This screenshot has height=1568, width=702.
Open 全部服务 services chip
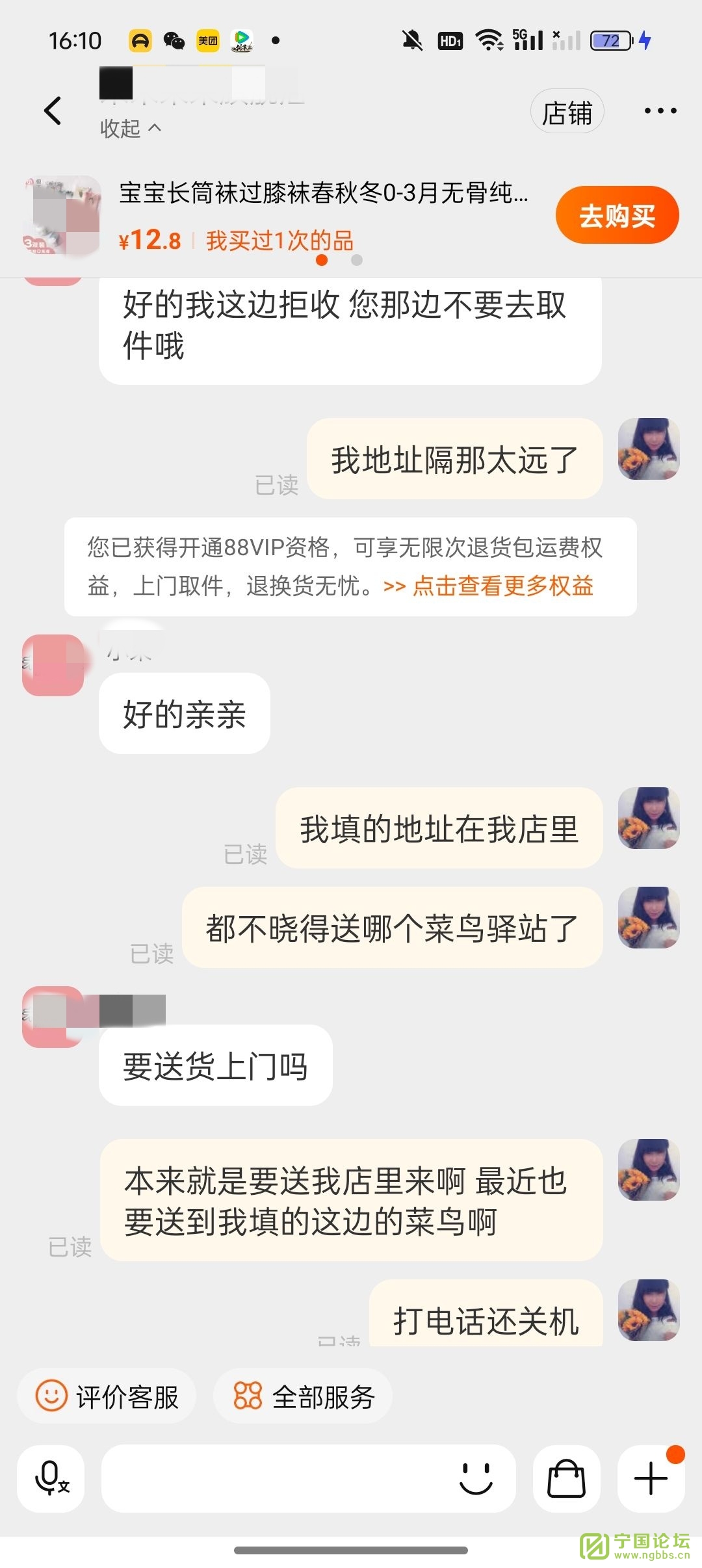304,1396
